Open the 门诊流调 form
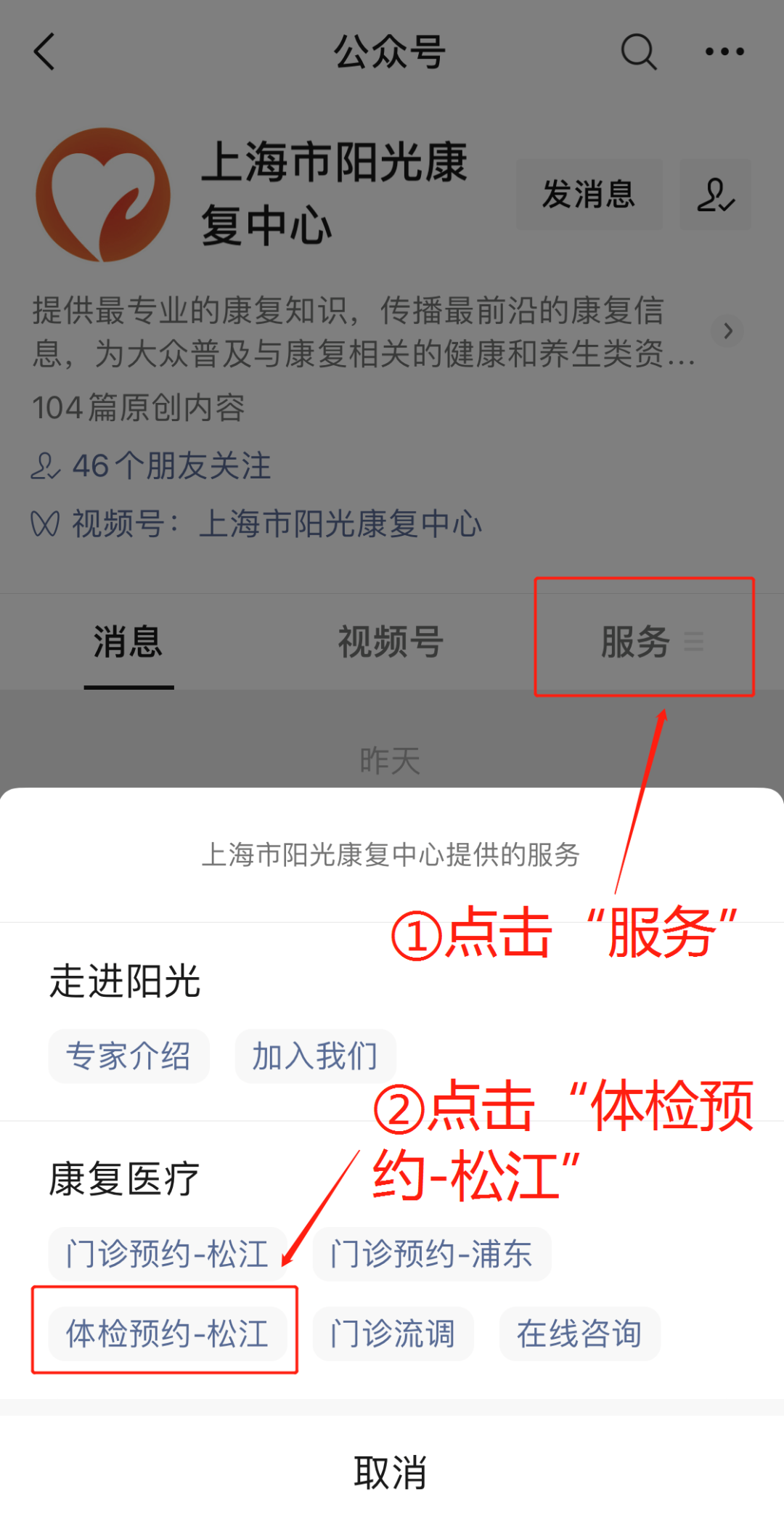The width and height of the screenshot is (784, 1513). 393,1334
